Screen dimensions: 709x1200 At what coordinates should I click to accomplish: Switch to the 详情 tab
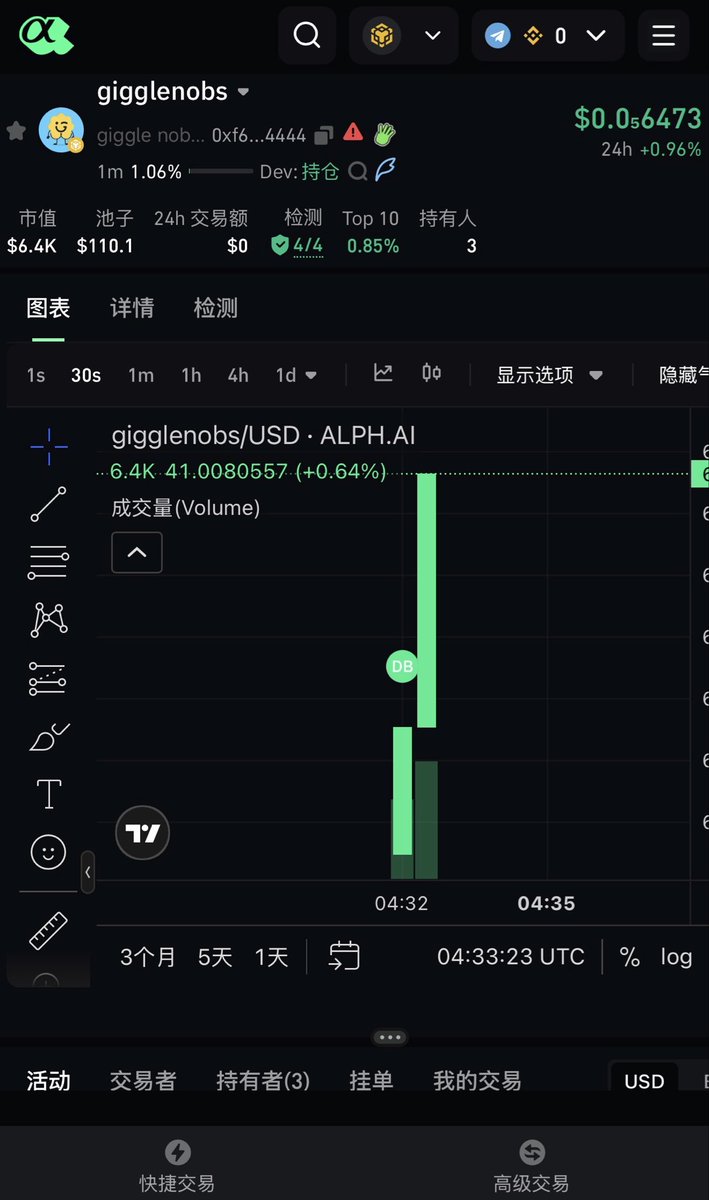click(132, 308)
